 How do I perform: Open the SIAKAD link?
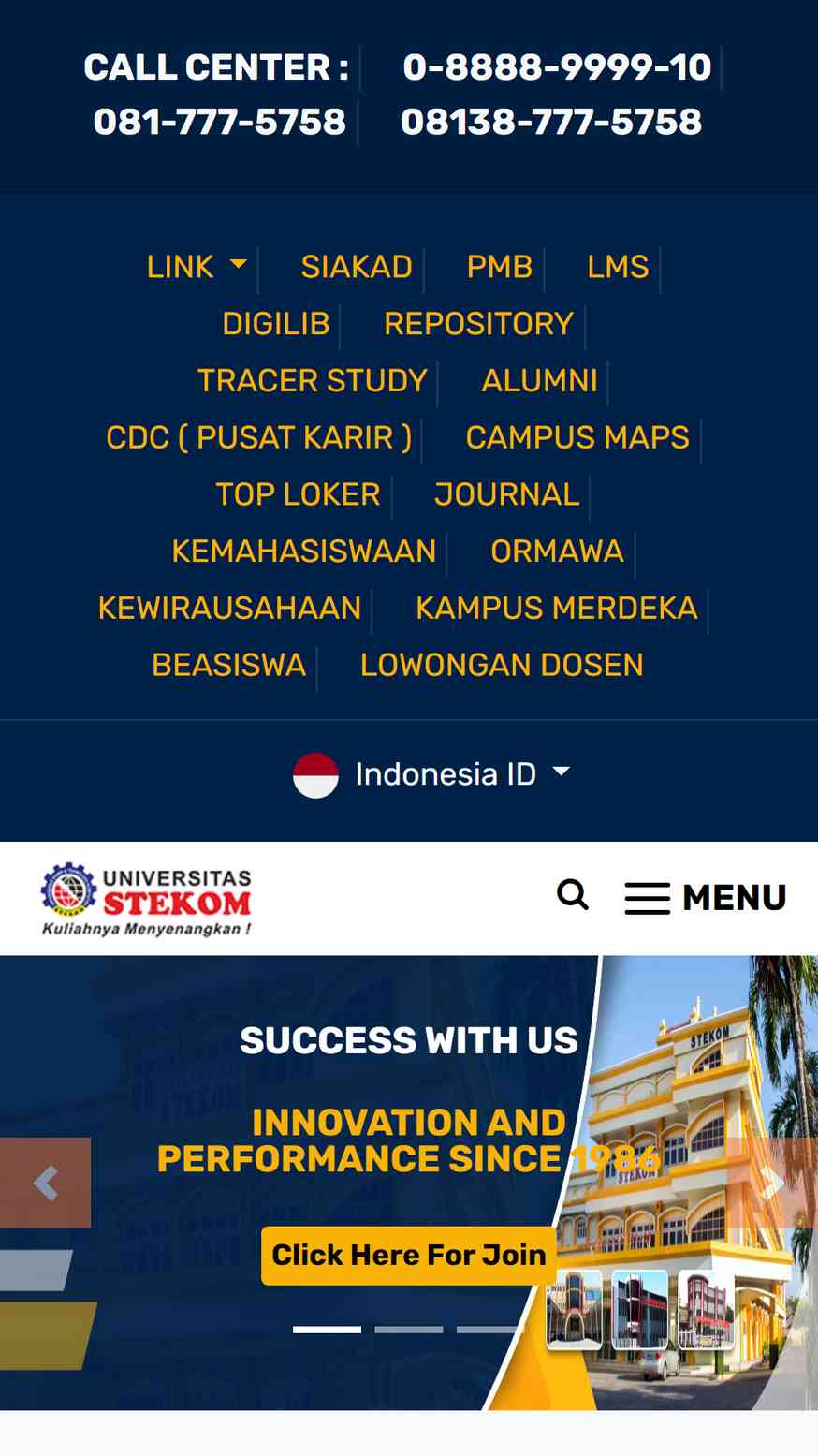click(357, 267)
